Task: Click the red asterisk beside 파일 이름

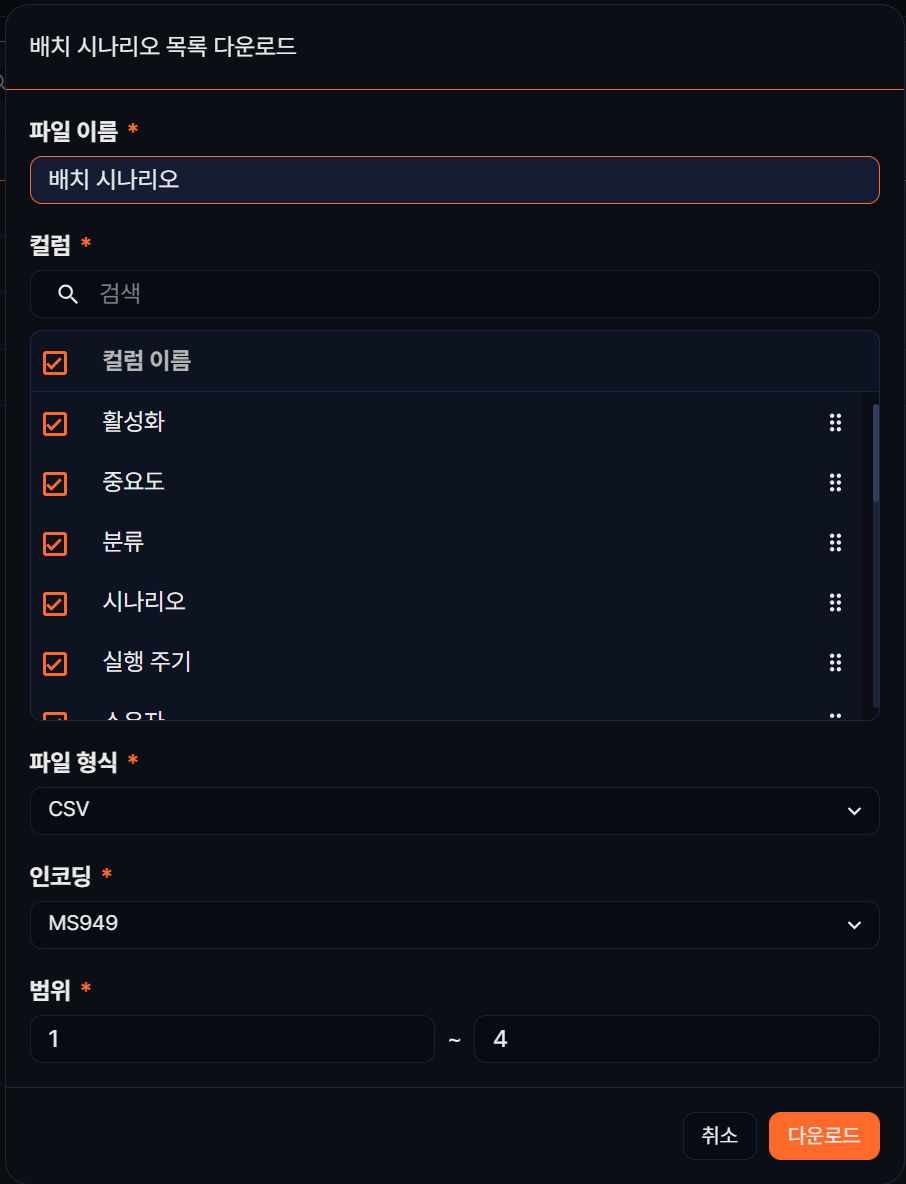Action: (x=133, y=129)
